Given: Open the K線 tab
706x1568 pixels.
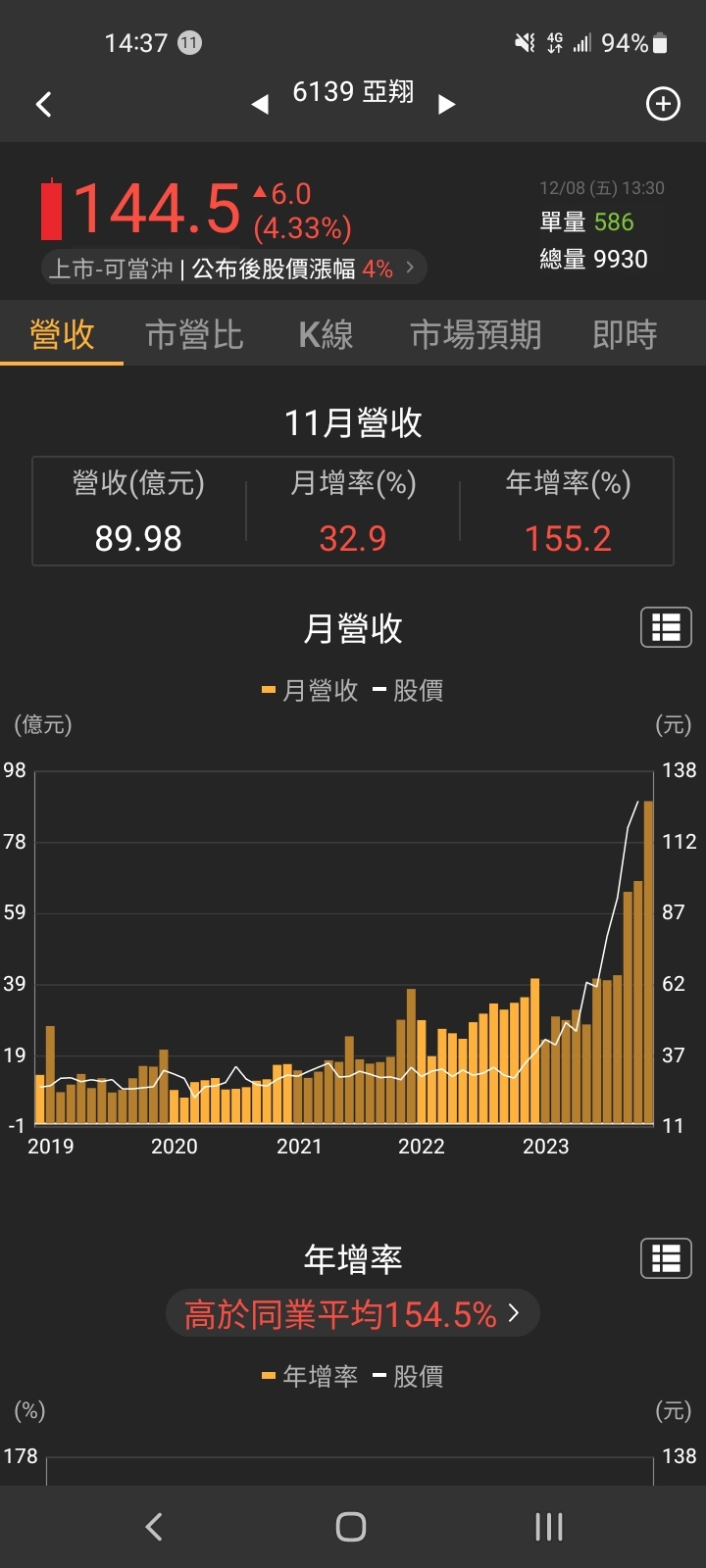Looking at the screenshot, I should 326,335.
